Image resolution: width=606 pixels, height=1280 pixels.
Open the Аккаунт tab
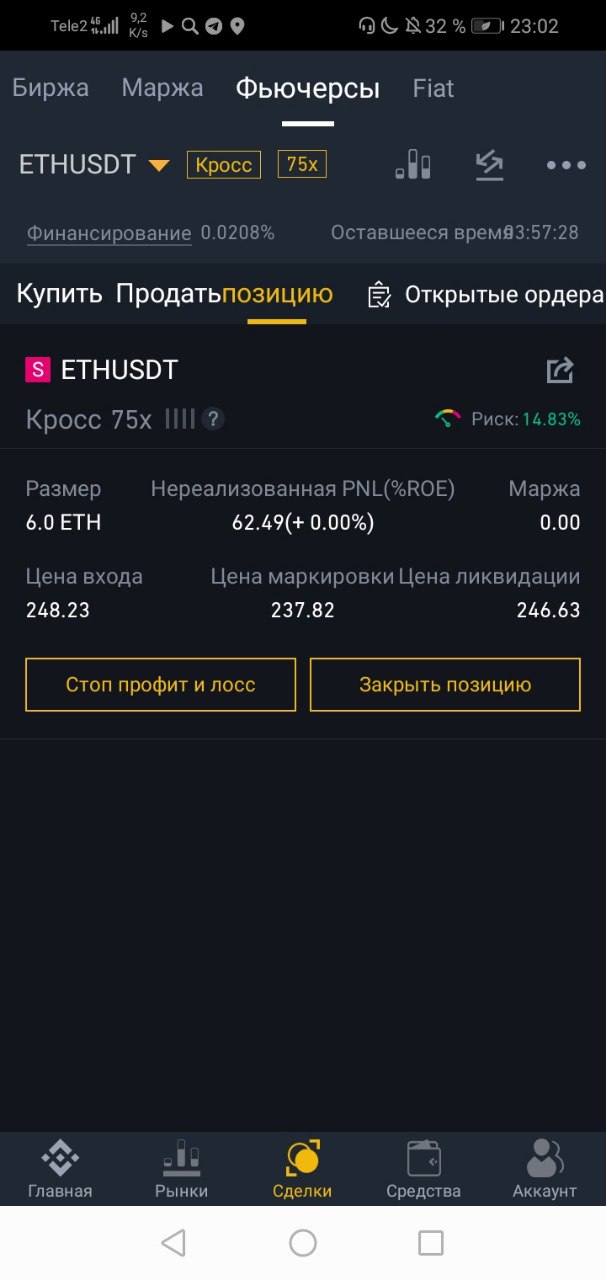pos(545,1169)
